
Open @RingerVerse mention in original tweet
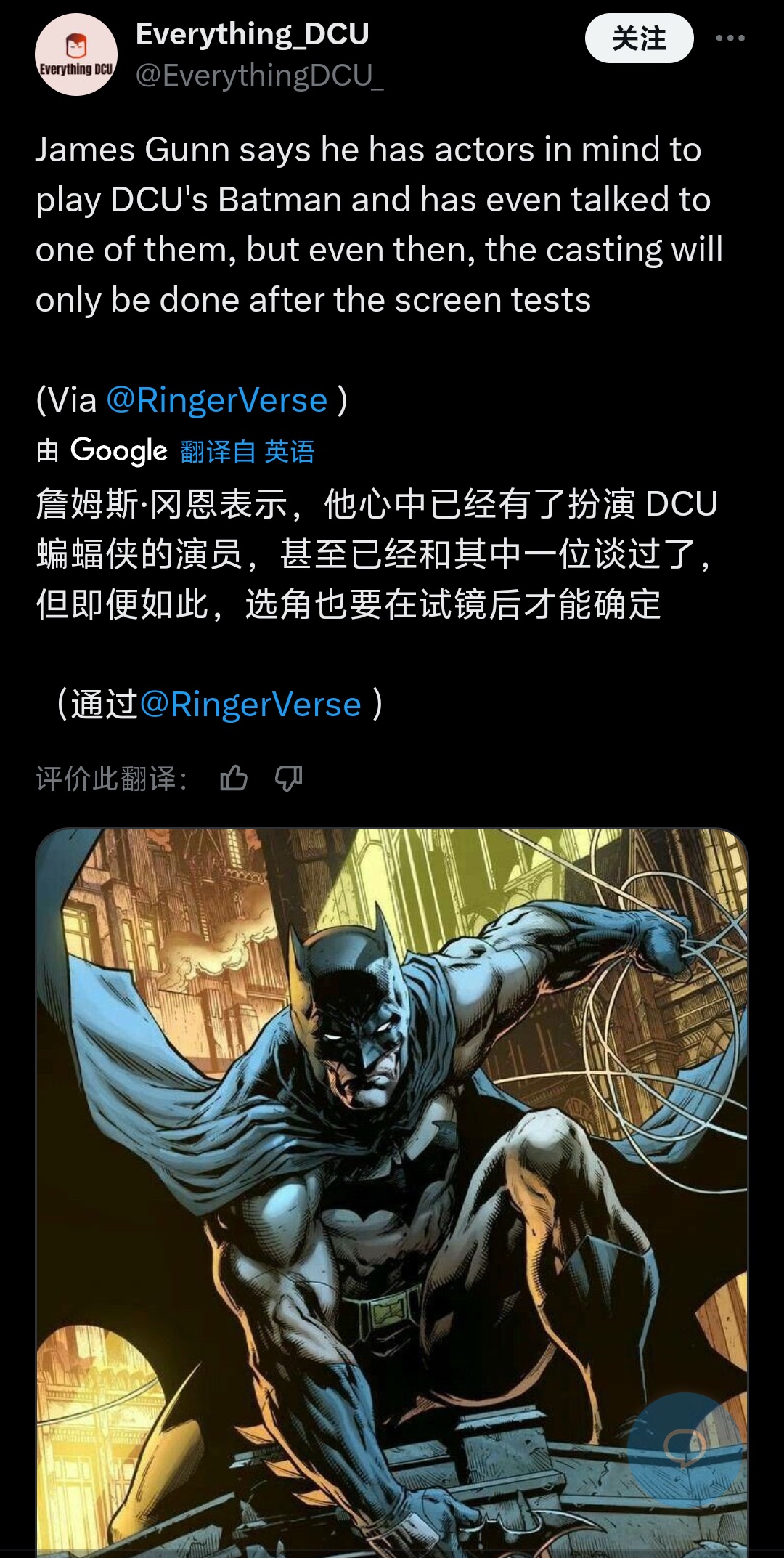tap(217, 400)
